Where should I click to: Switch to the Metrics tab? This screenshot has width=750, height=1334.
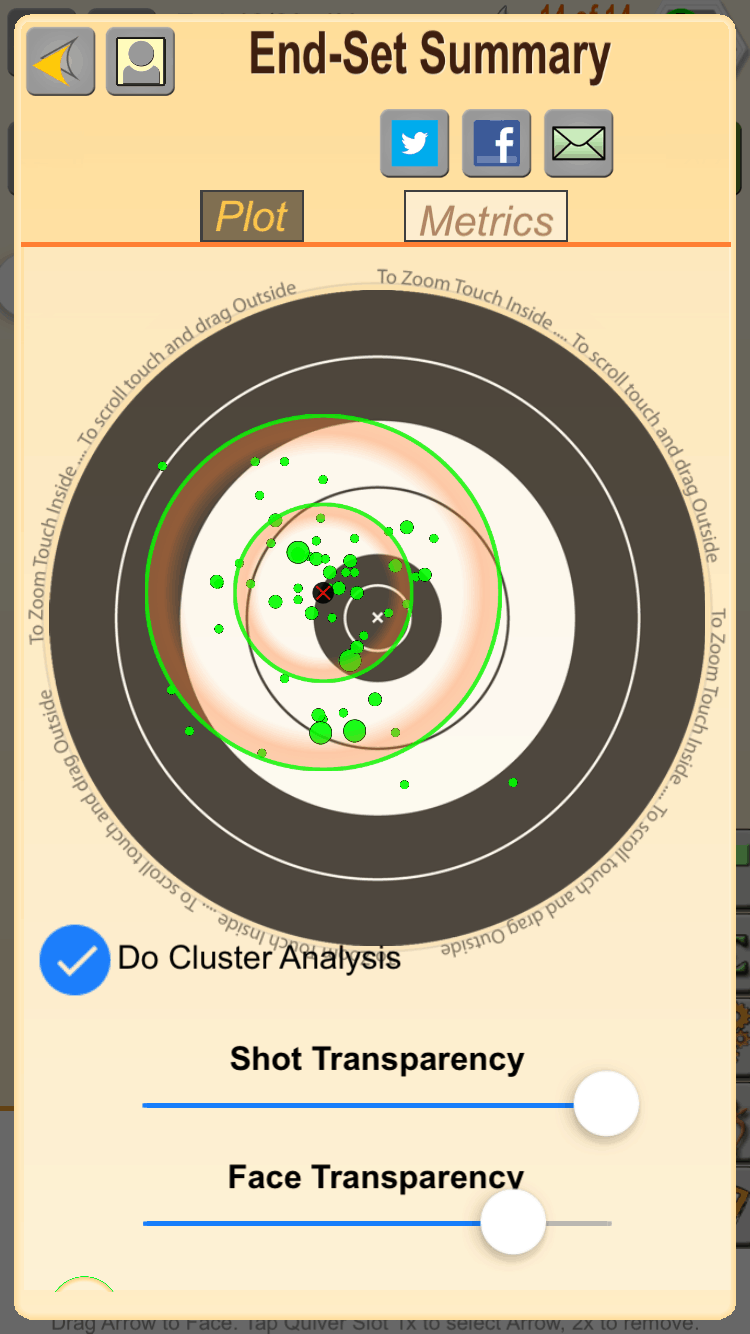(x=486, y=216)
